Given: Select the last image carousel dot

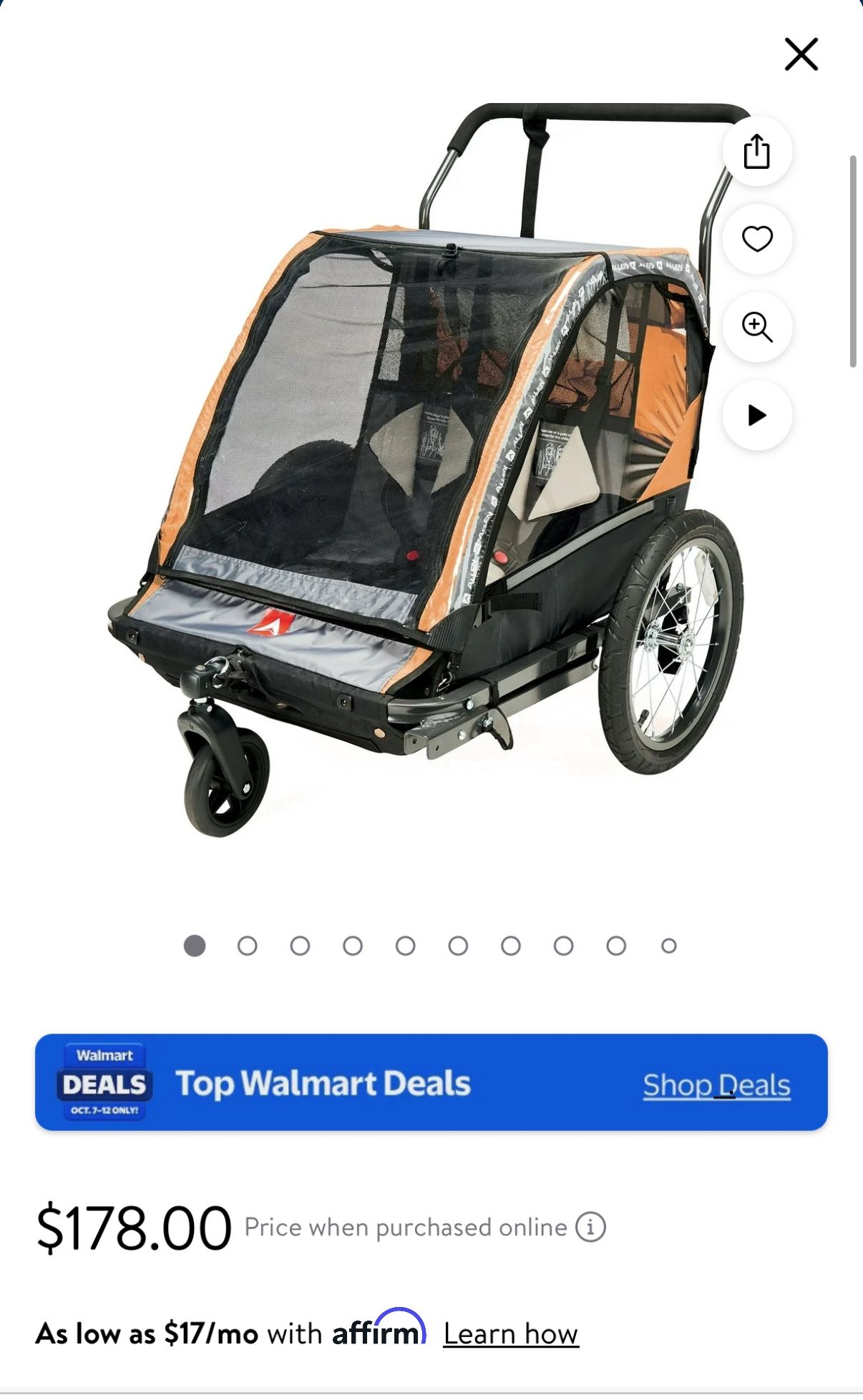Looking at the screenshot, I should 668,944.
